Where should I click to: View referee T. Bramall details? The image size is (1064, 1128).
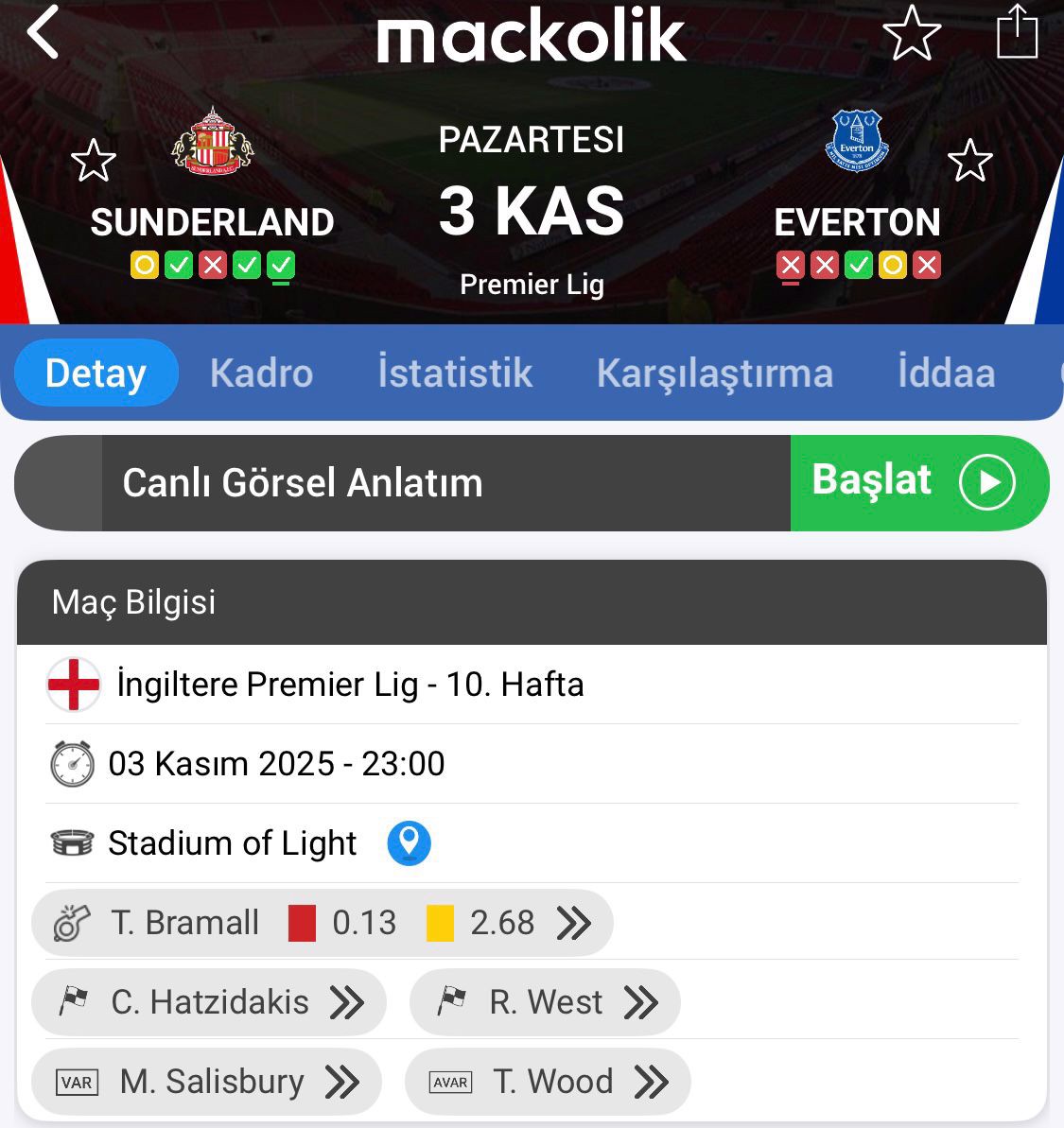pyautogui.click(x=322, y=923)
